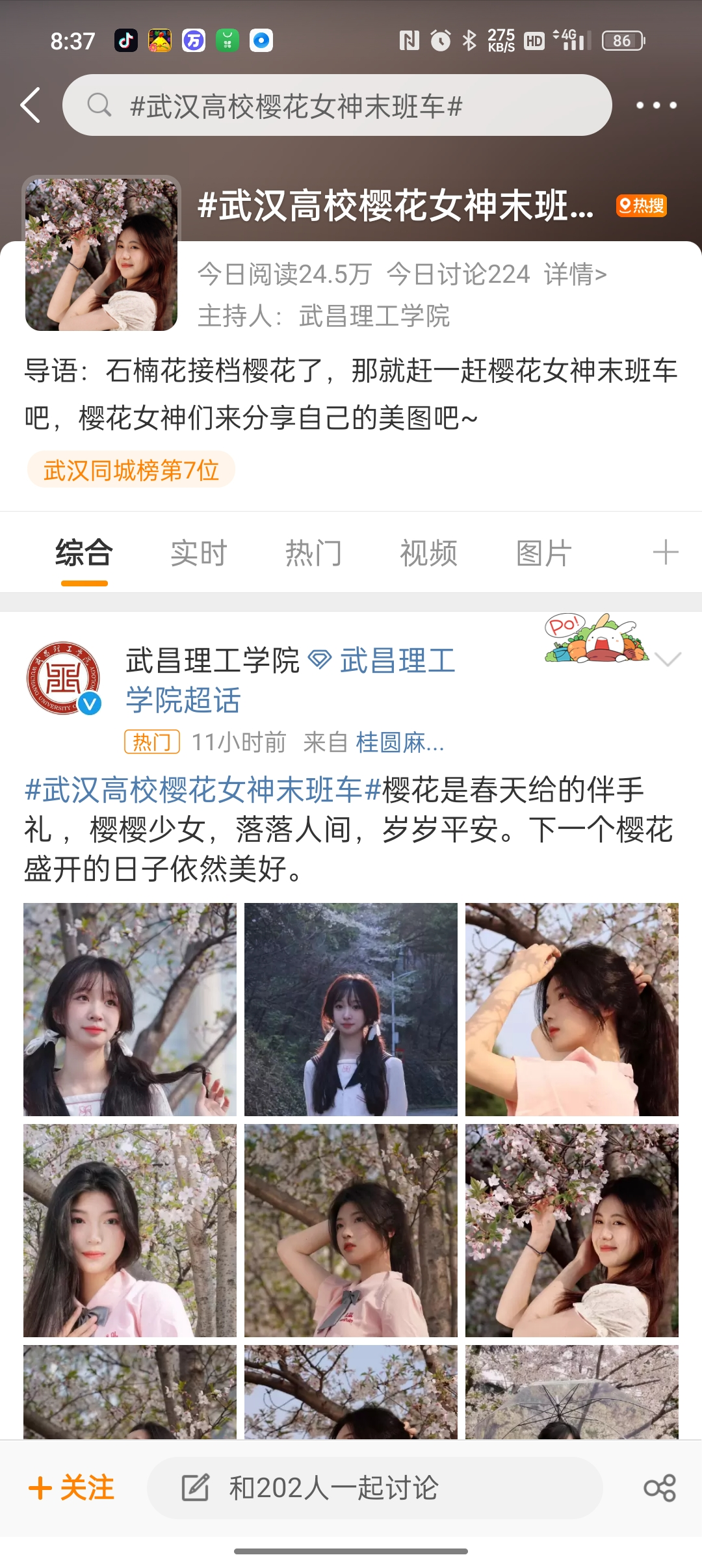Expand post options chevron on 武昌理工学院 post
This screenshot has height=1568, width=702.
(668, 659)
